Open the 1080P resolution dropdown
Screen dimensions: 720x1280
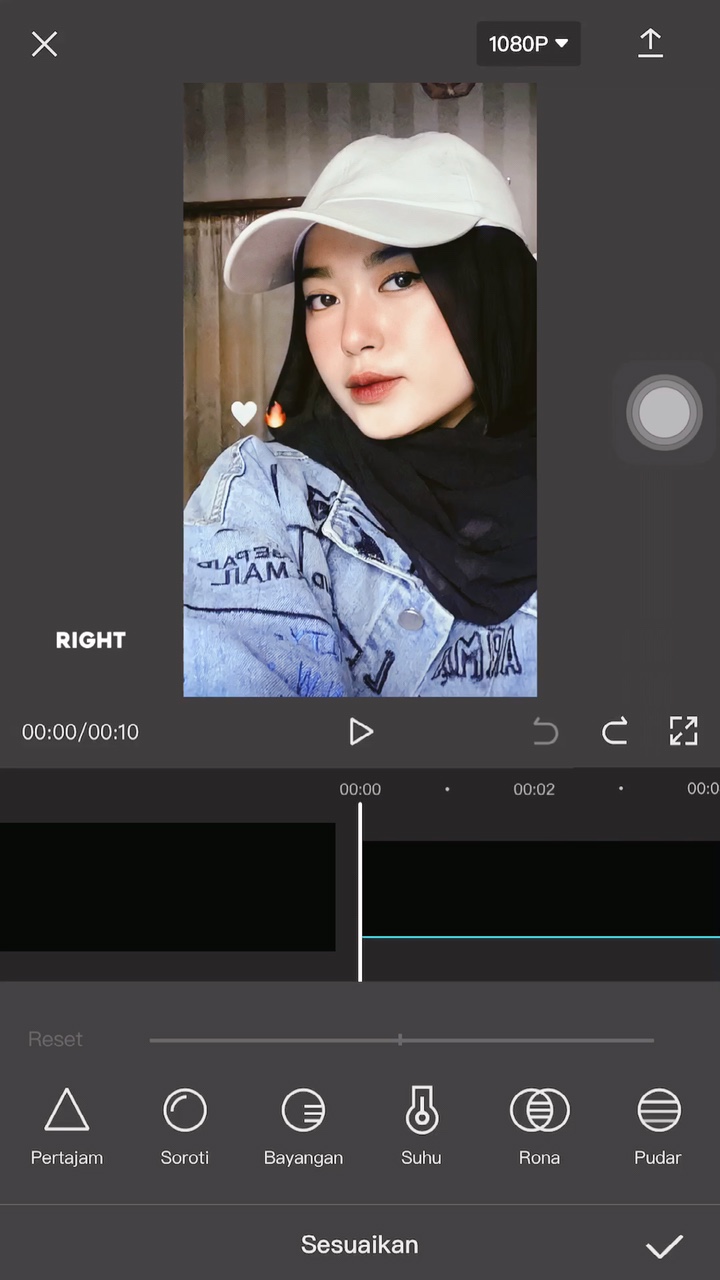point(528,44)
